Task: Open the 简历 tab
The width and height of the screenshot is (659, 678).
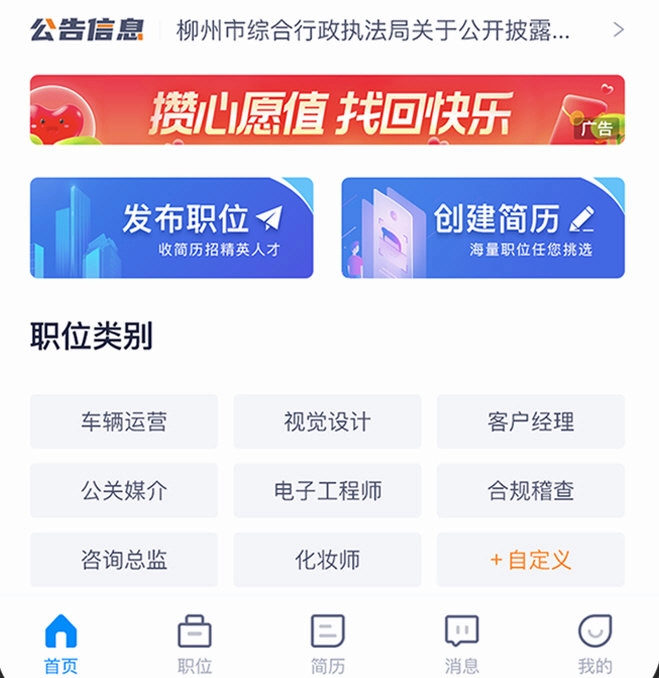Action: 328,643
